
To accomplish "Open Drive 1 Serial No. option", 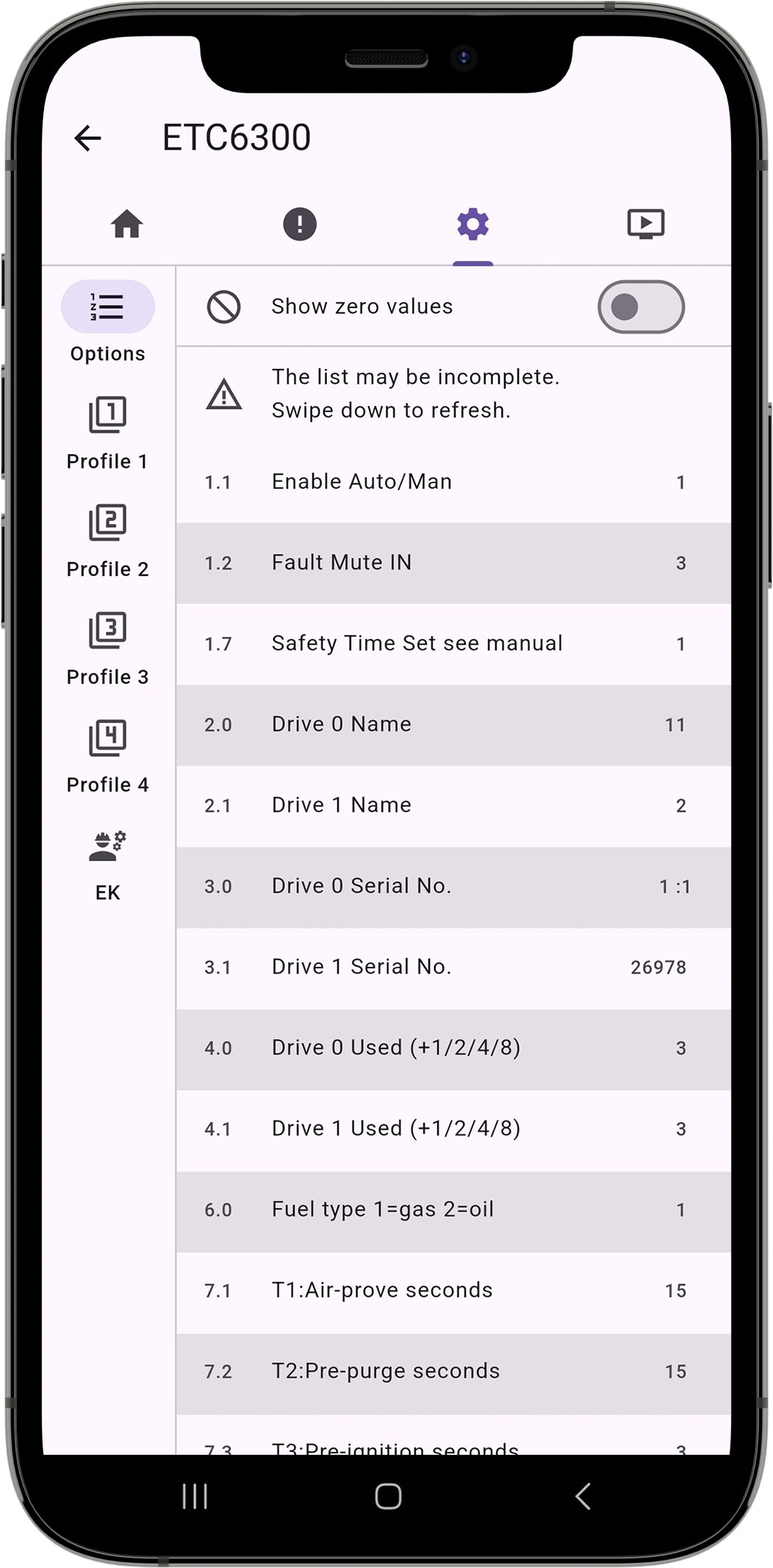I will [453, 967].
